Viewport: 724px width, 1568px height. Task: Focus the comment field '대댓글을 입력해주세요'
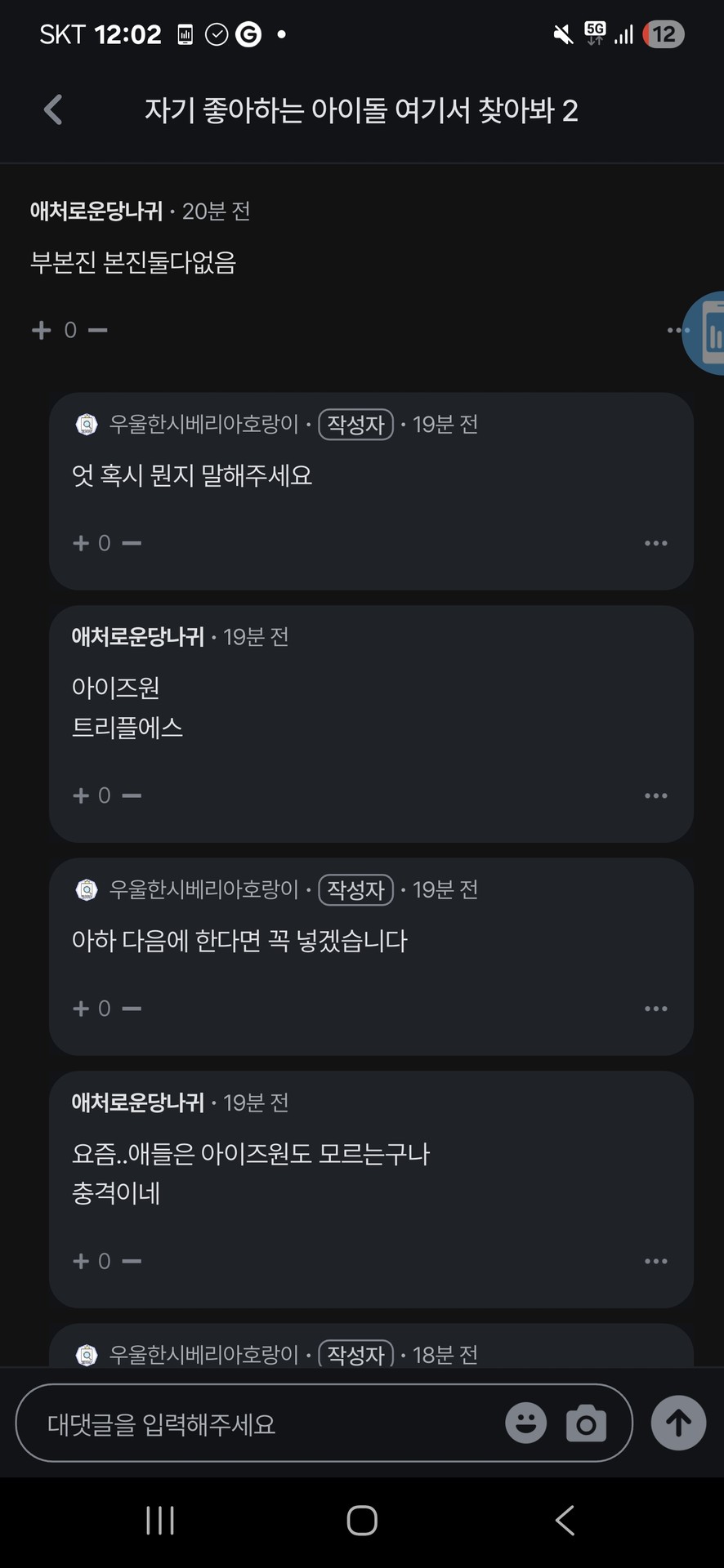coord(261,1424)
